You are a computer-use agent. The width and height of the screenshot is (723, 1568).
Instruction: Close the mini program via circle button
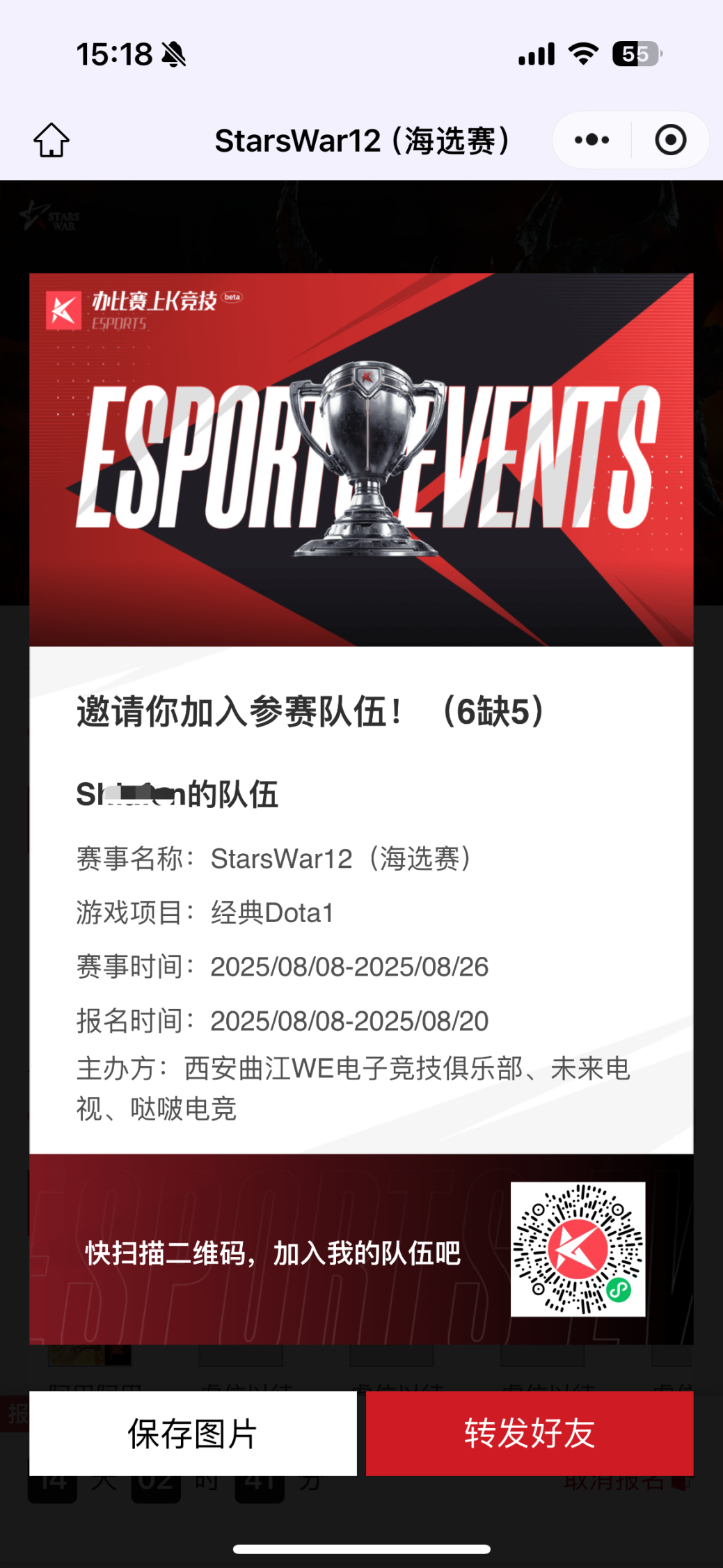coord(671,141)
